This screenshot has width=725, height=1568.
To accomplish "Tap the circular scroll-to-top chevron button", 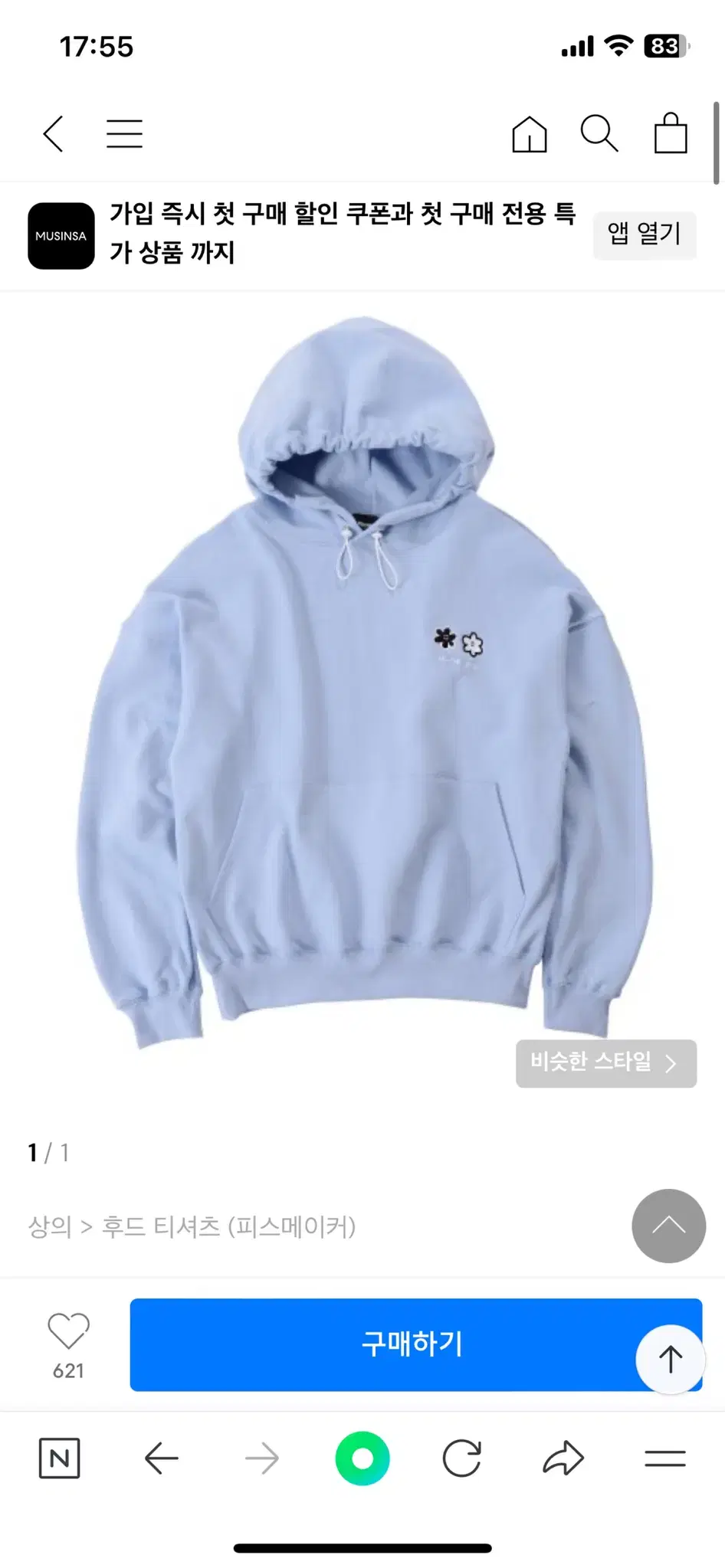I will [668, 1226].
